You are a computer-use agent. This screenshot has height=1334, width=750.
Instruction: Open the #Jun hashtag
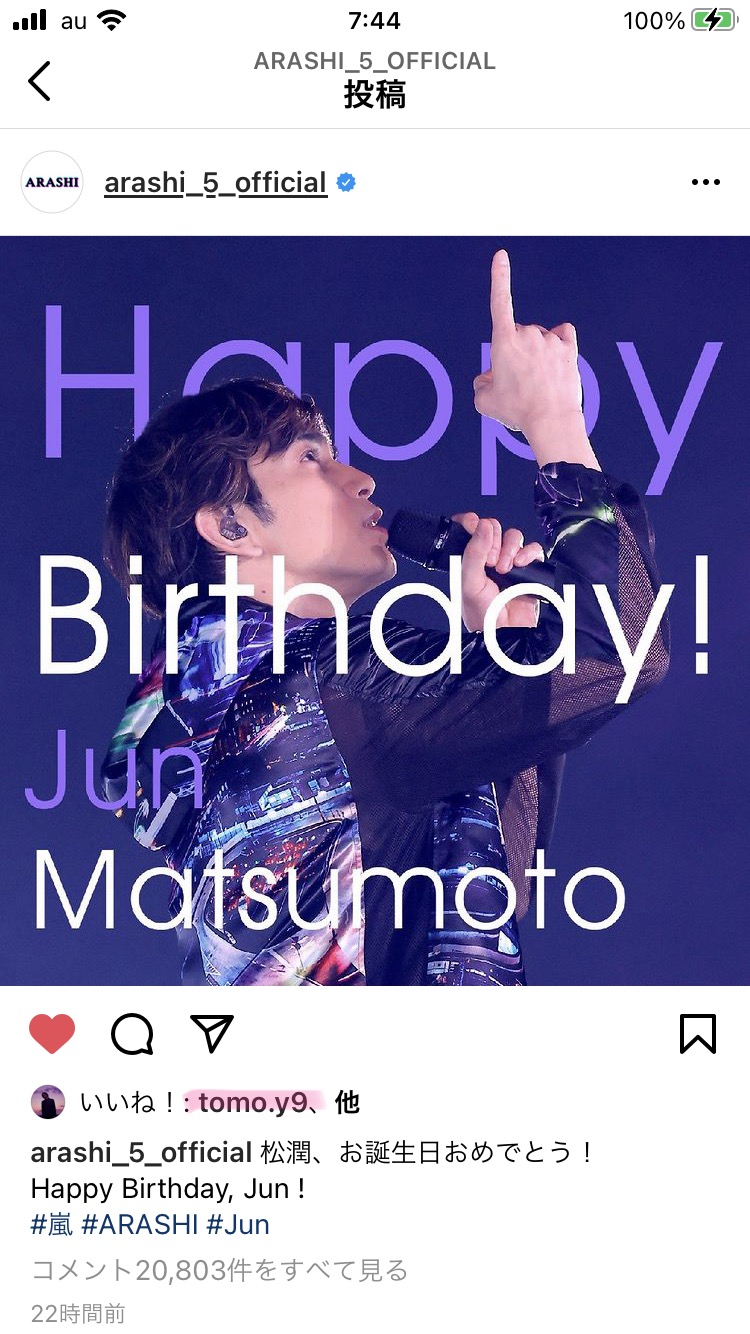pyautogui.click(x=238, y=1224)
